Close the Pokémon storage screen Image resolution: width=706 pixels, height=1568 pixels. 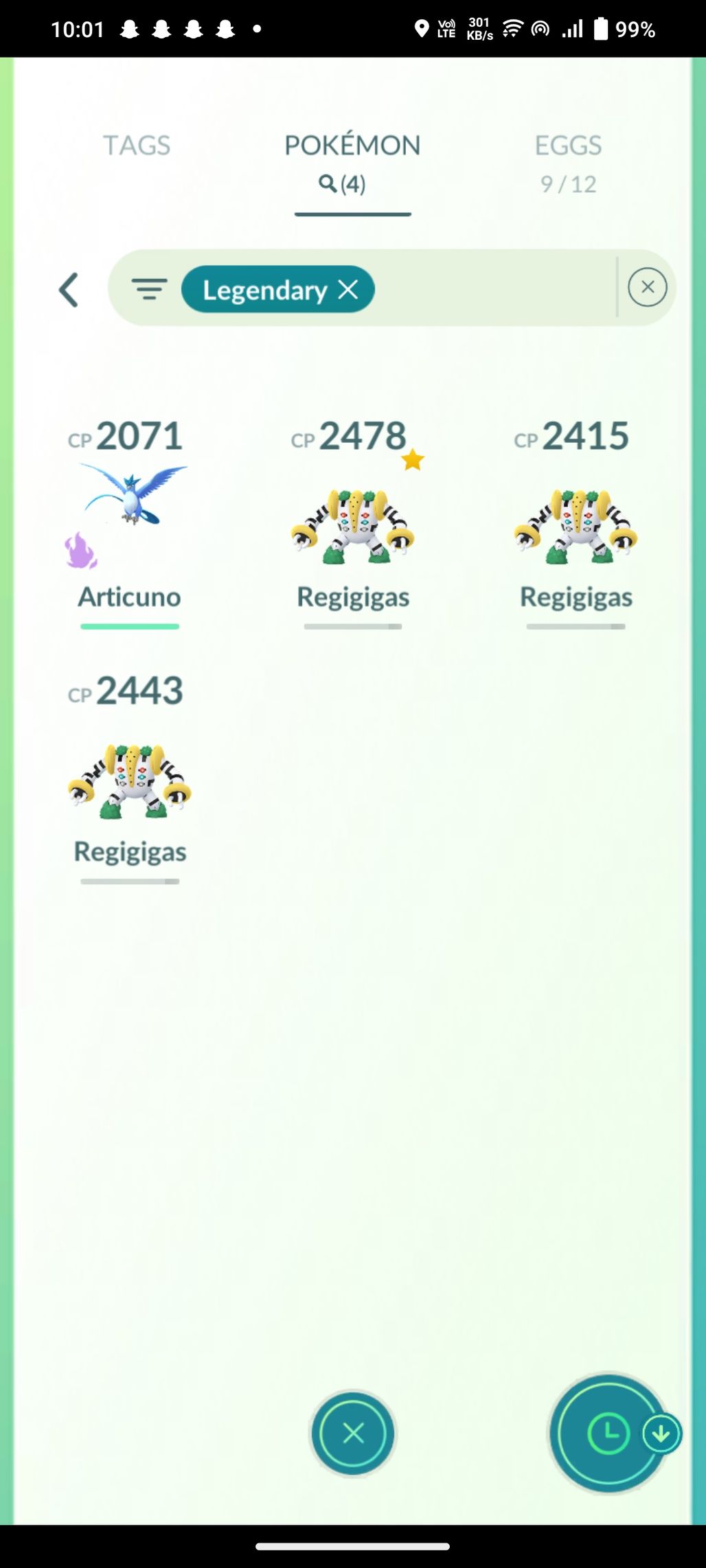point(353,1433)
